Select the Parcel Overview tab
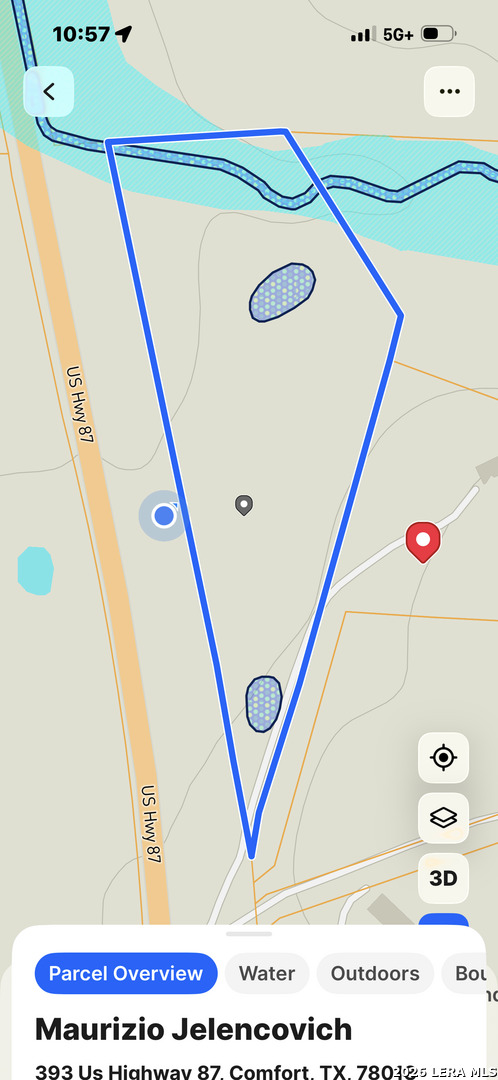 126,973
